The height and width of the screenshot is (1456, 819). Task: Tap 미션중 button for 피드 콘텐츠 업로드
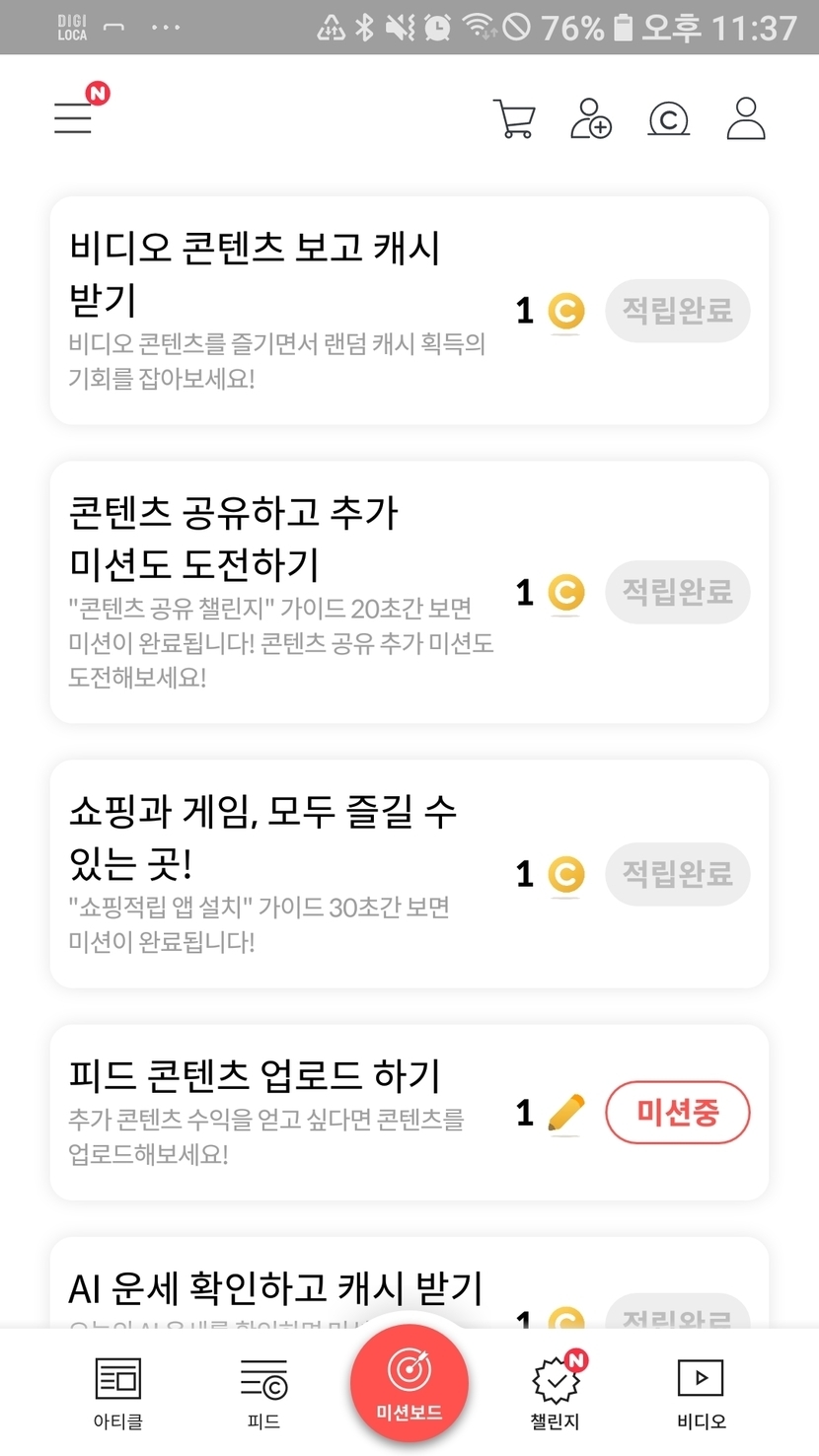coord(677,1113)
